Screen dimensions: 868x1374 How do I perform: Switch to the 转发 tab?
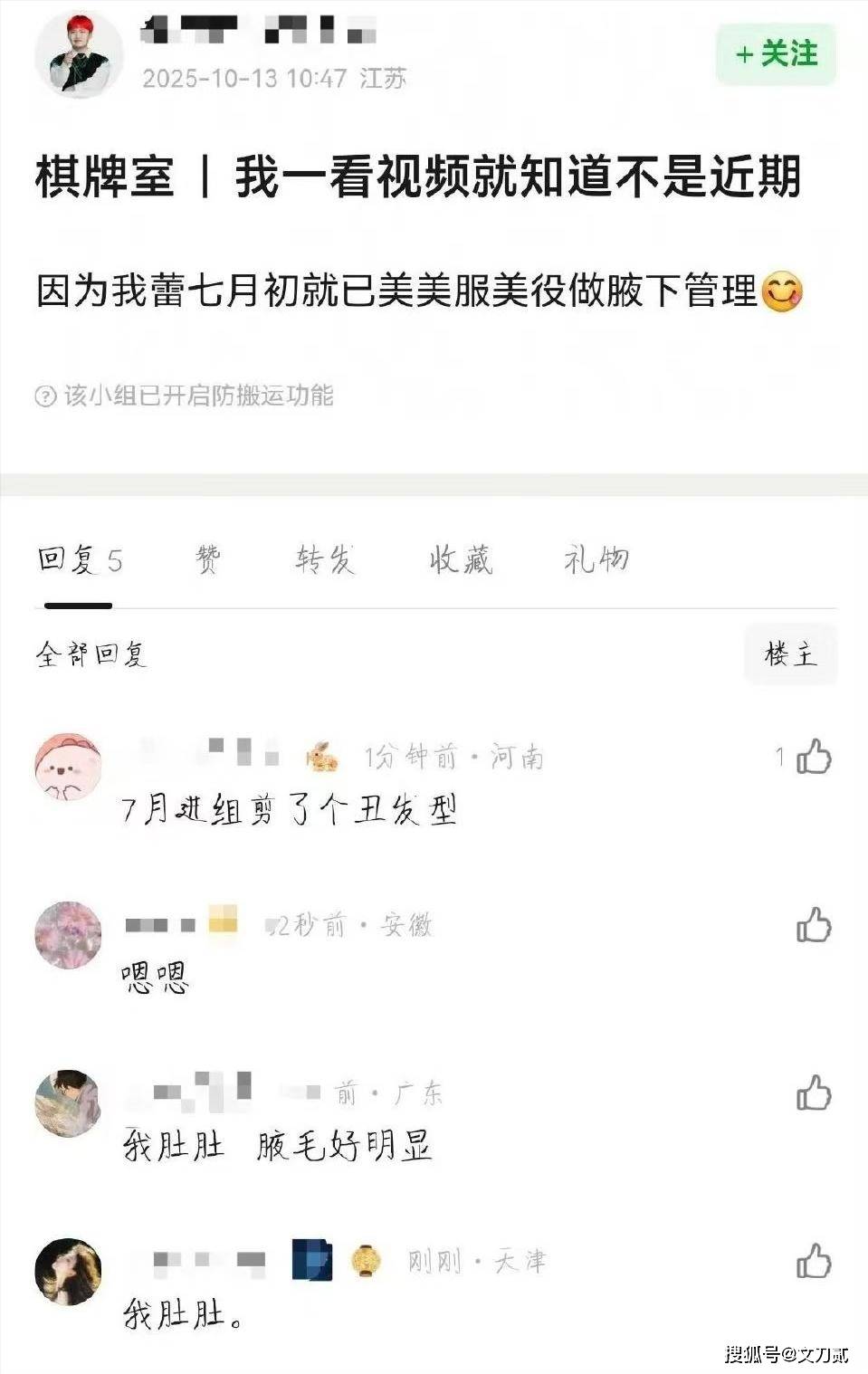pyautogui.click(x=324, y=560)
